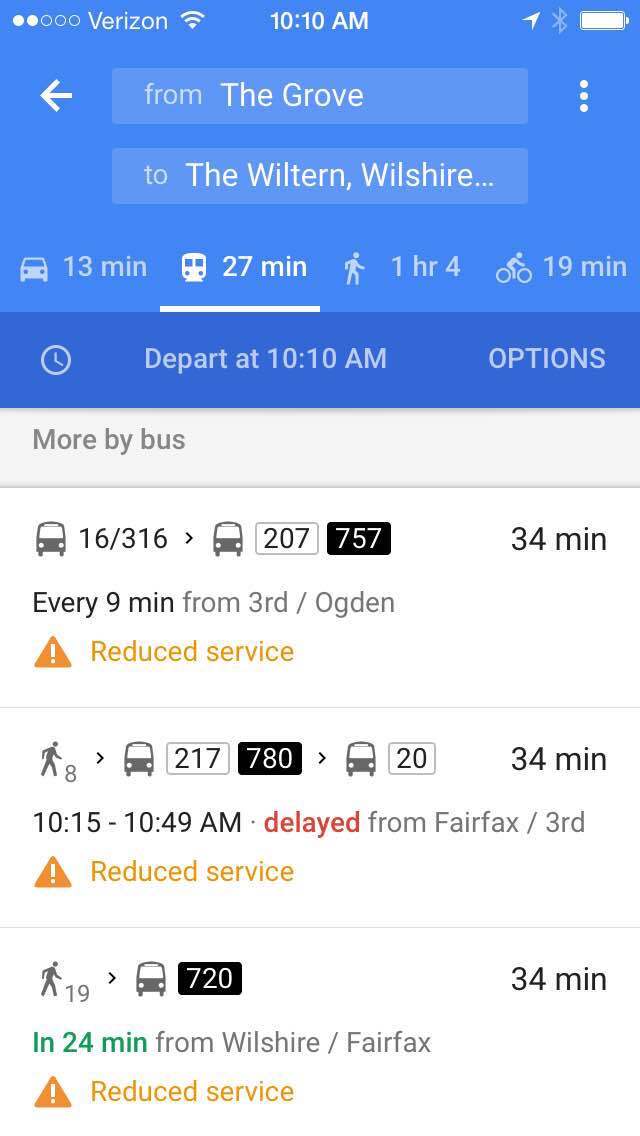Change destination The Wiltern field

pyautogui.click(x=320, y=176)
